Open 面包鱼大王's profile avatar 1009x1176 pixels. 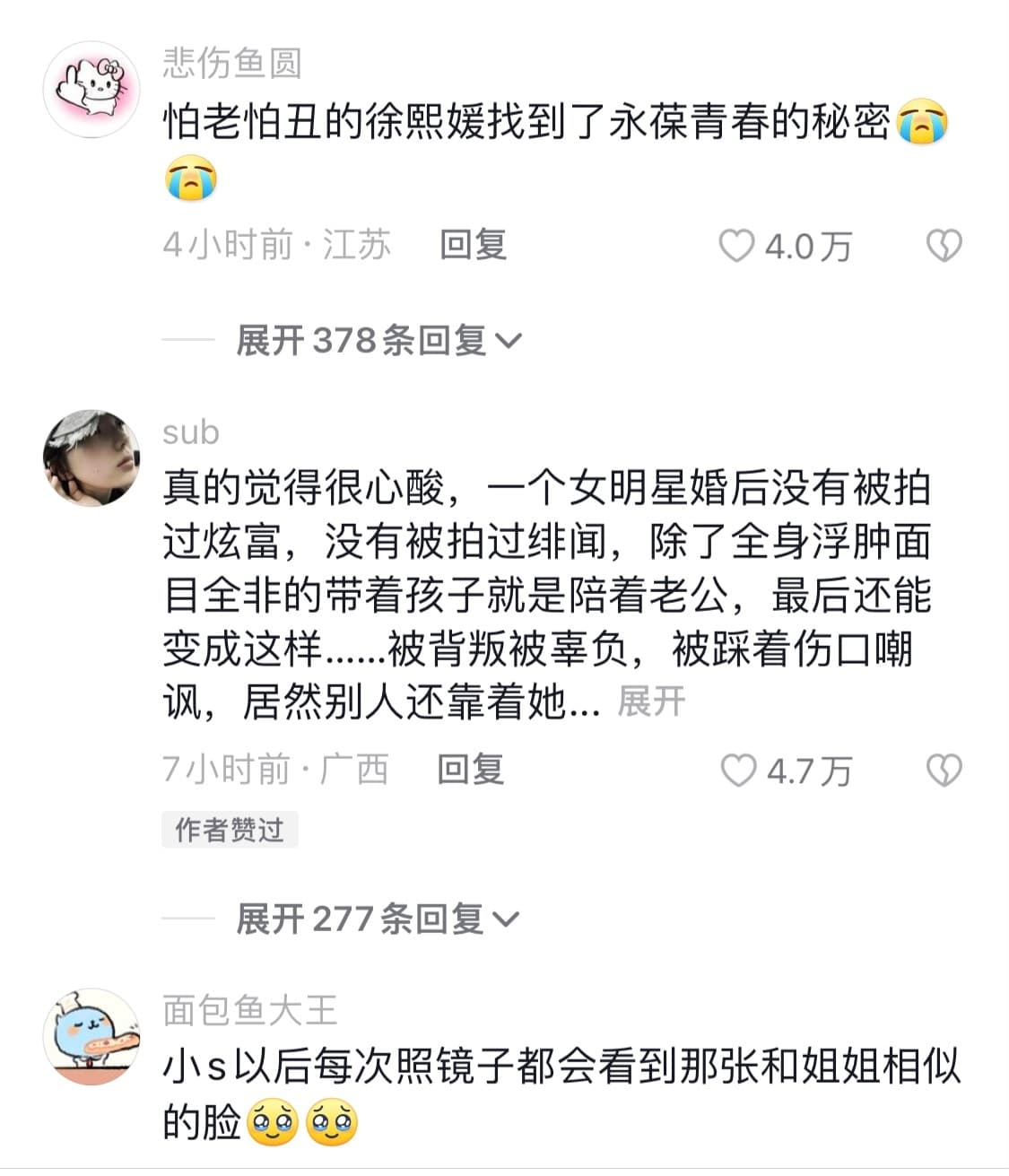tap(91, 1036)
